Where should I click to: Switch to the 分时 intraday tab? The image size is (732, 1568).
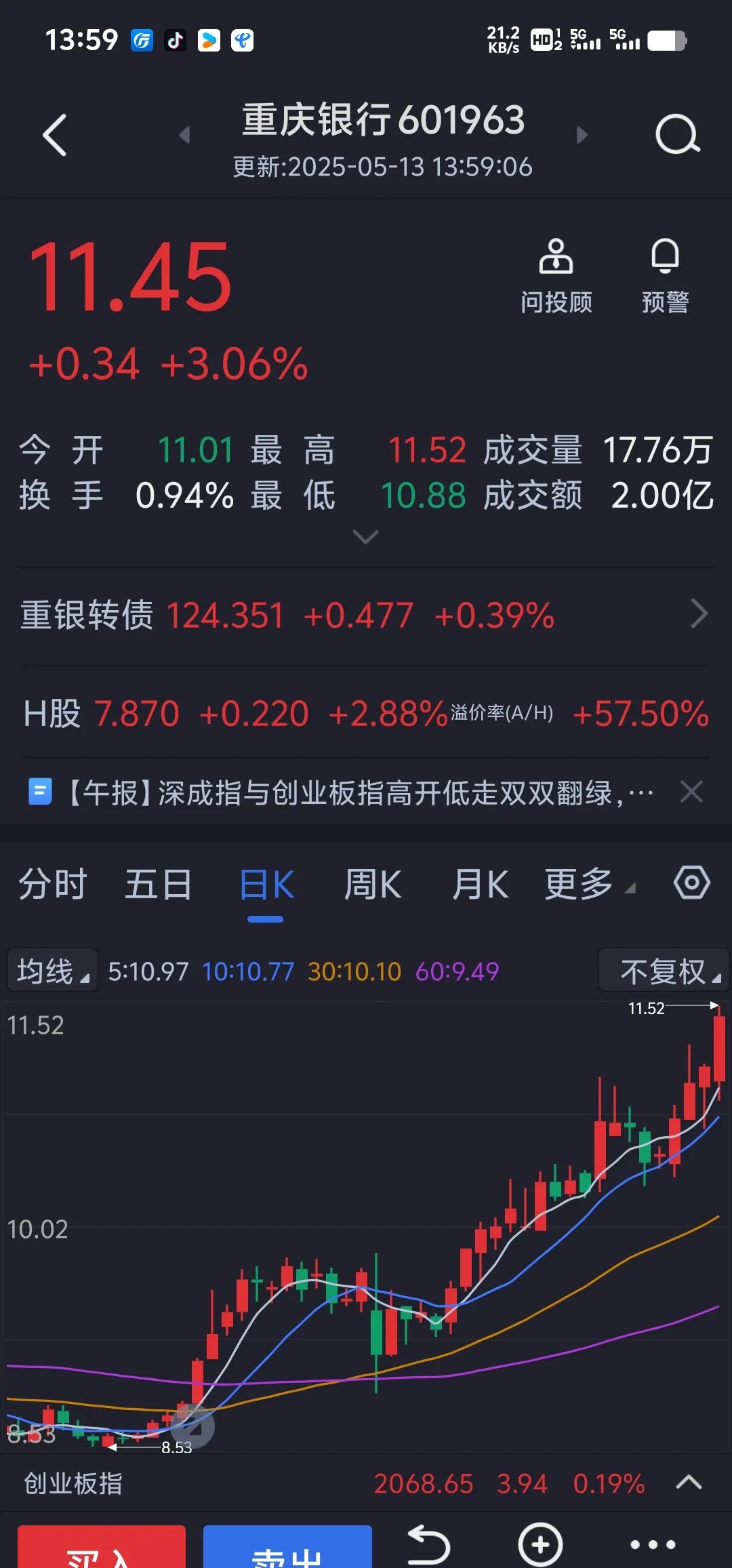53,883
